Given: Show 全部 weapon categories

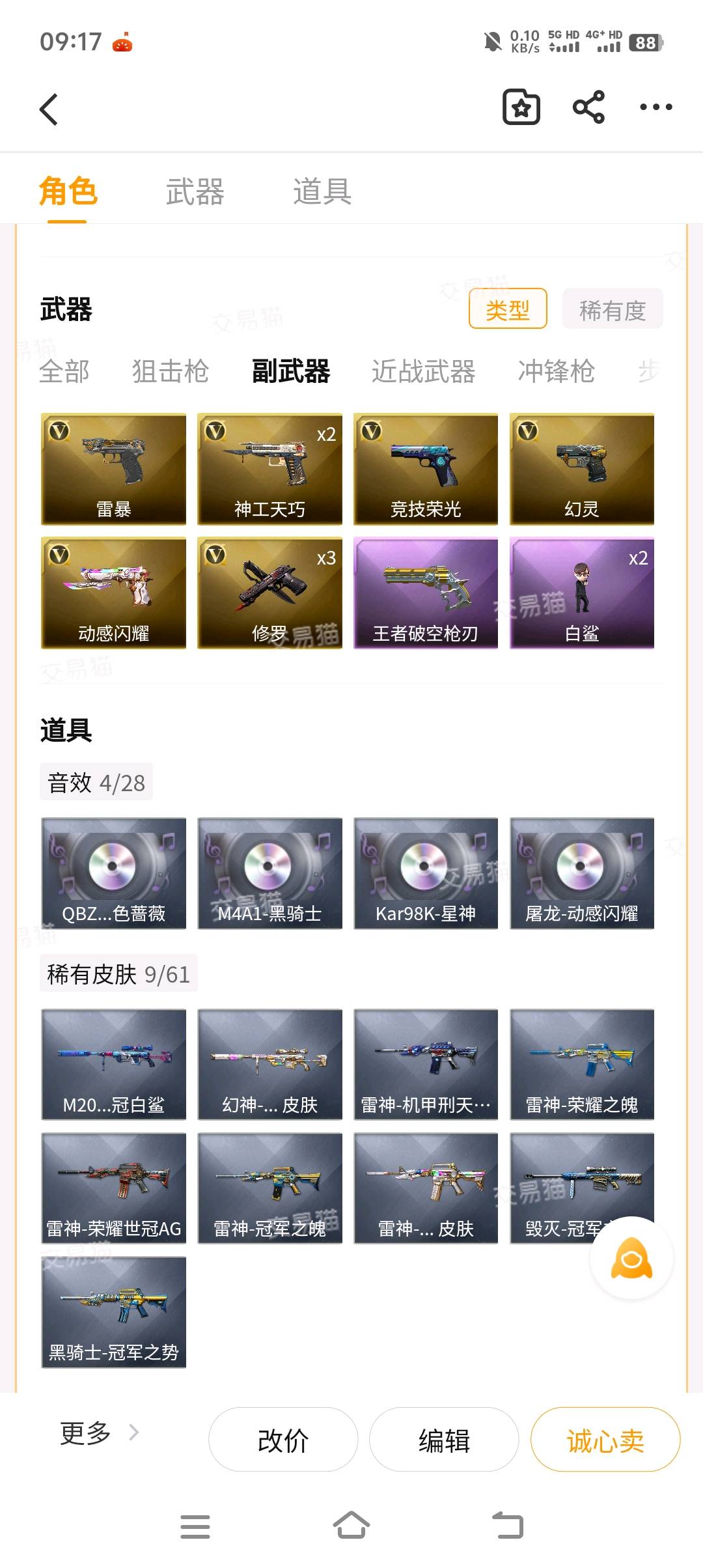Looking at the screenshot, I should click(64, 372).
